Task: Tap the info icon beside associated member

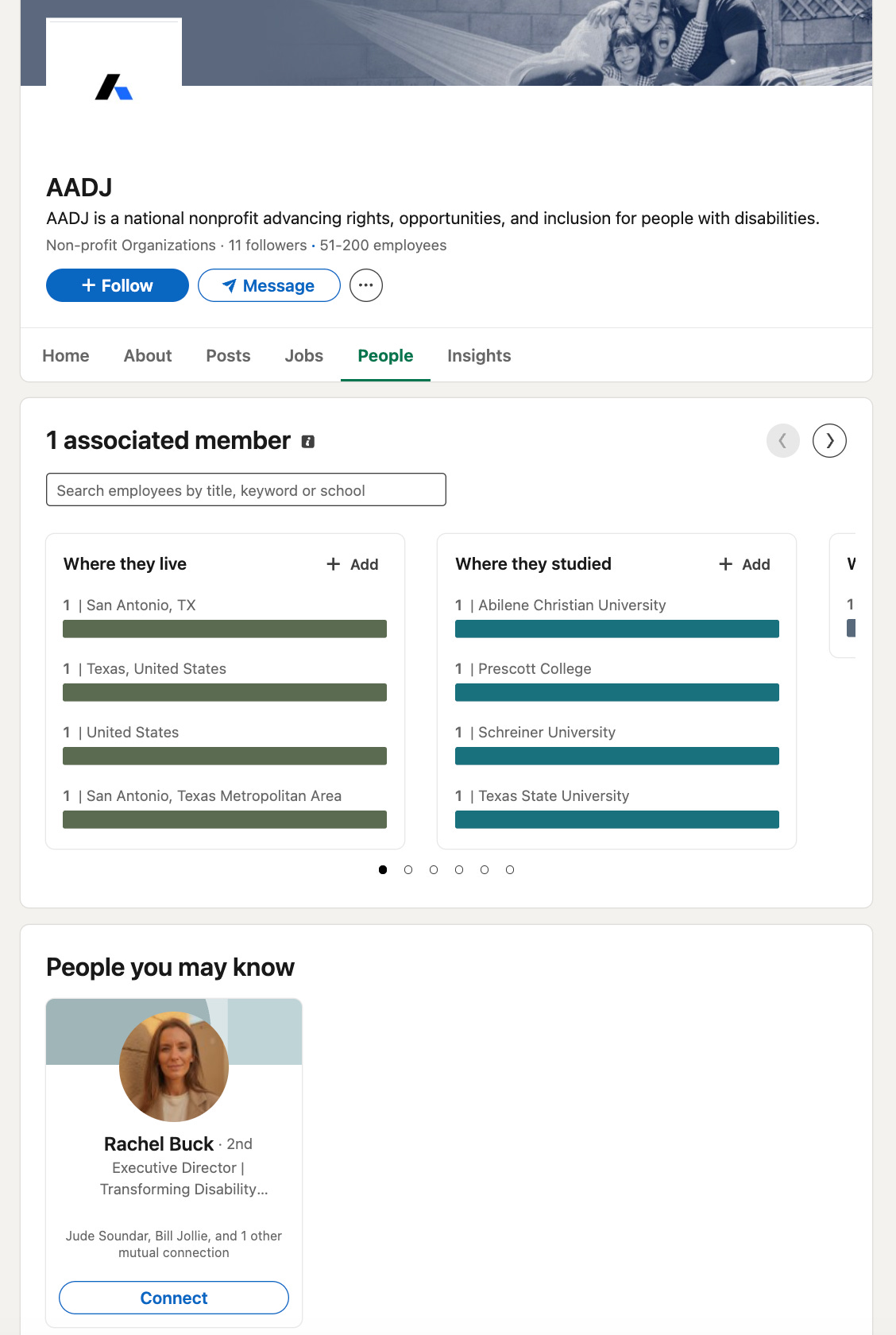Action: coord(308,441)
